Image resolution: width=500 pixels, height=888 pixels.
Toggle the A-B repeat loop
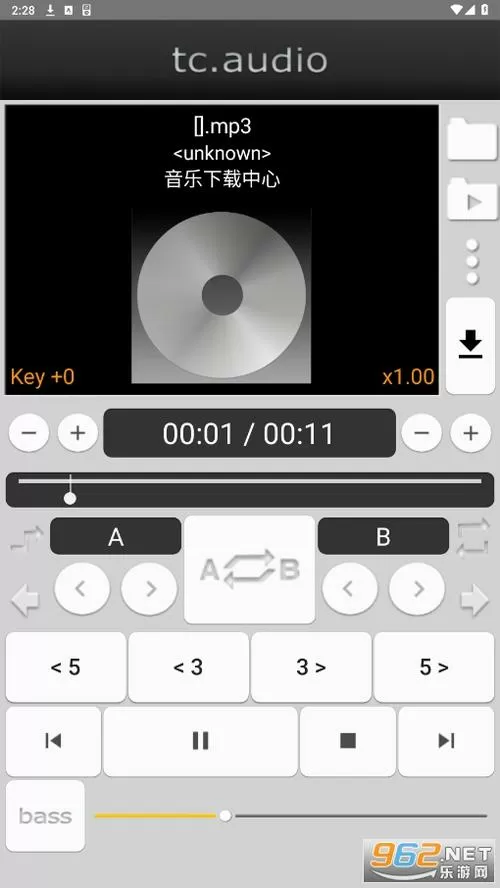pyautogui.click(x=250, y=569)
